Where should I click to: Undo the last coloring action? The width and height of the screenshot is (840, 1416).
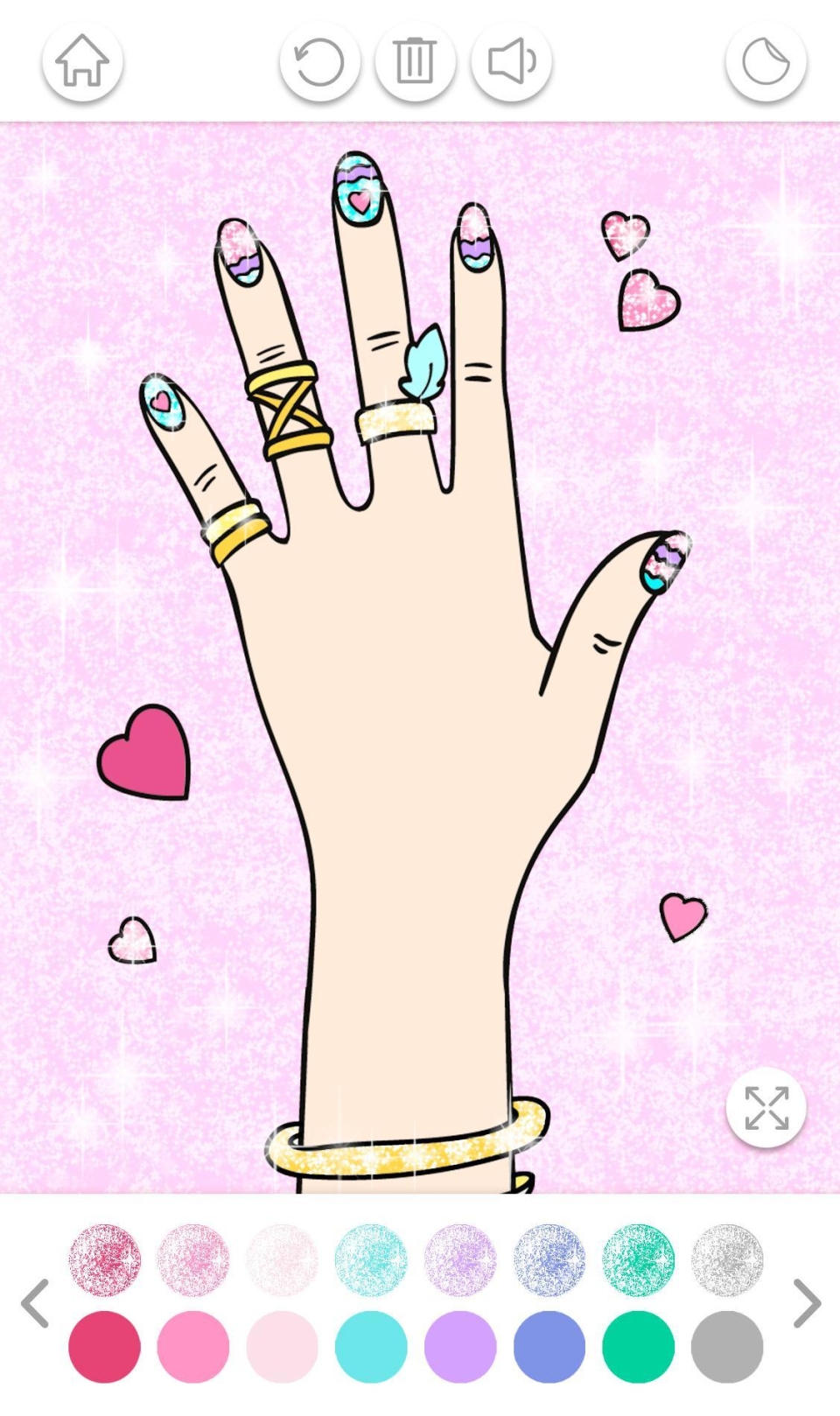click(x=319, y=62)
